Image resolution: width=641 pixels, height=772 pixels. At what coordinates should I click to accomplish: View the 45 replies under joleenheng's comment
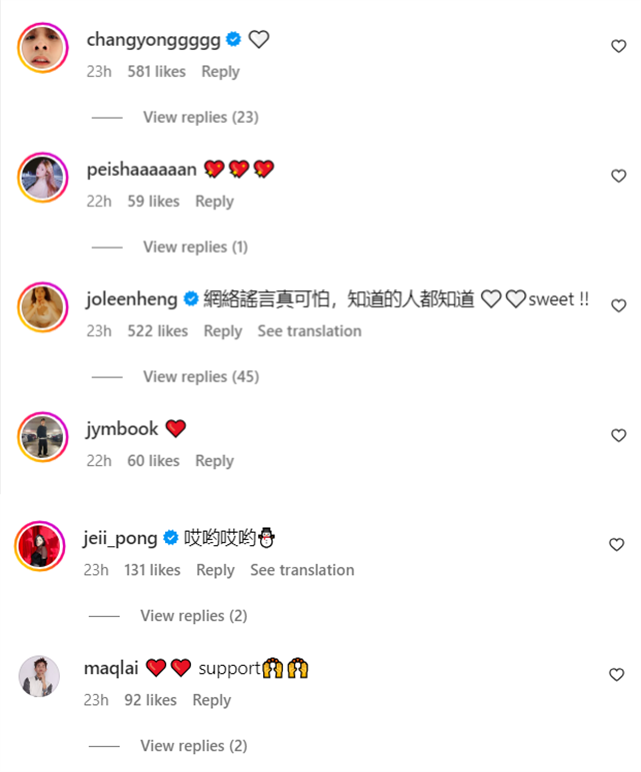pos(200,376)
